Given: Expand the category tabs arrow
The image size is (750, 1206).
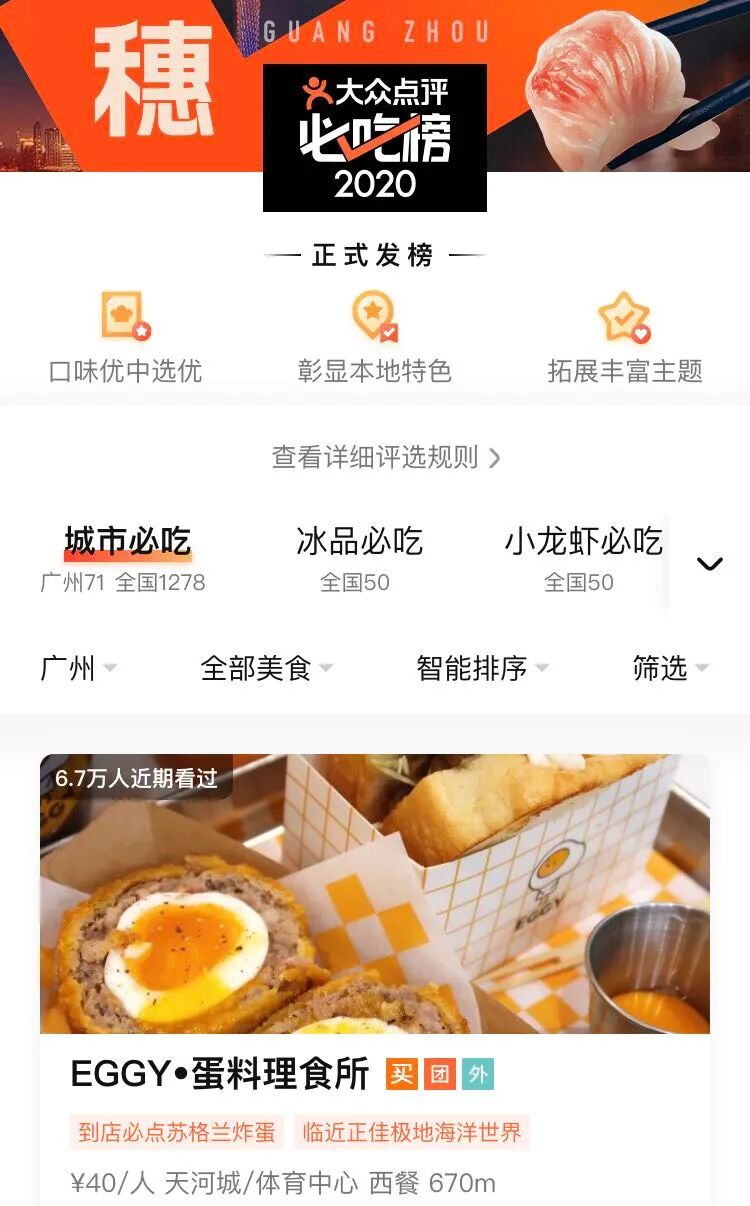Looking at the screenshot, I should (710, 564).
